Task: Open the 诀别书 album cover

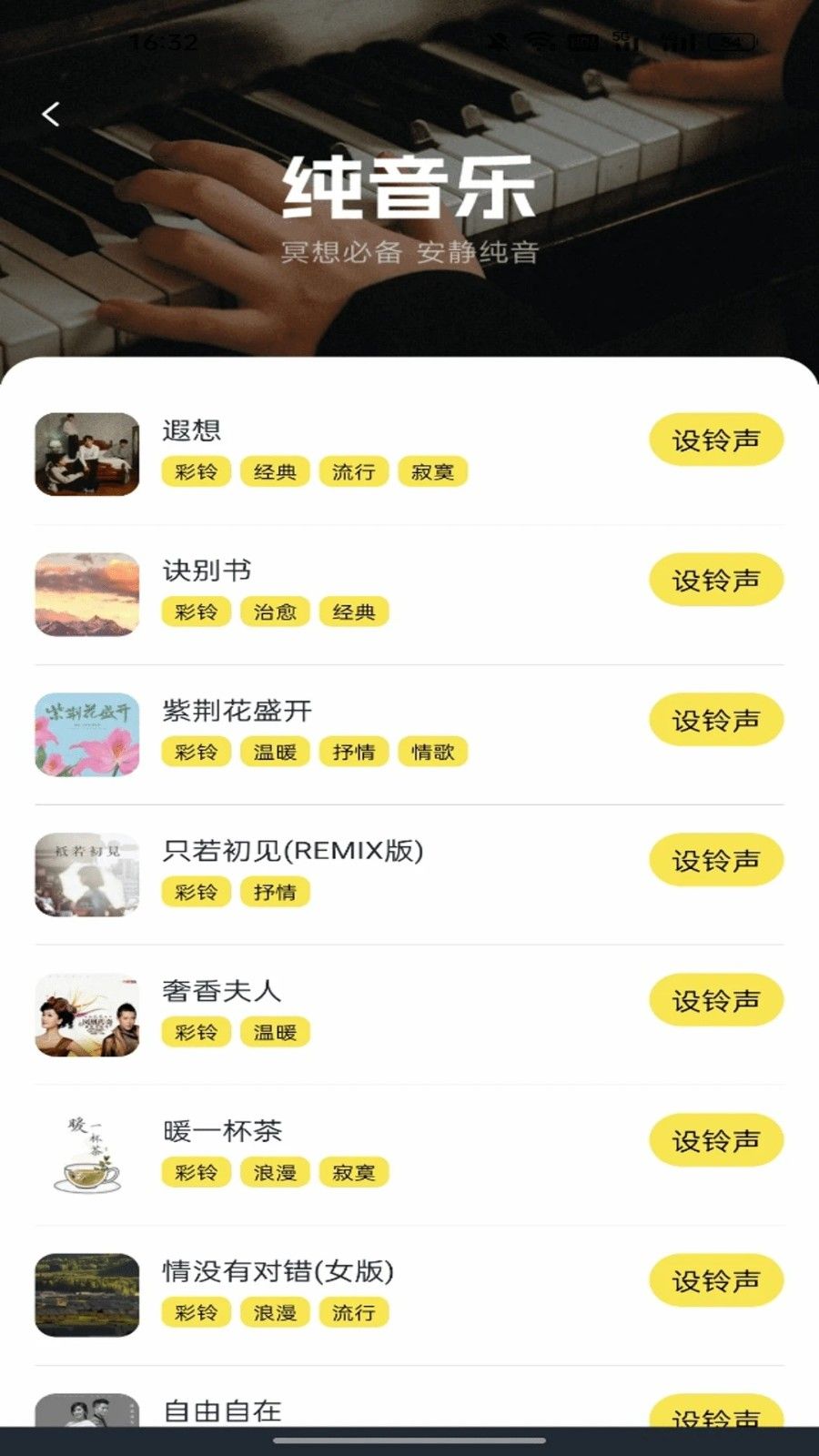Action: point(86,593)
